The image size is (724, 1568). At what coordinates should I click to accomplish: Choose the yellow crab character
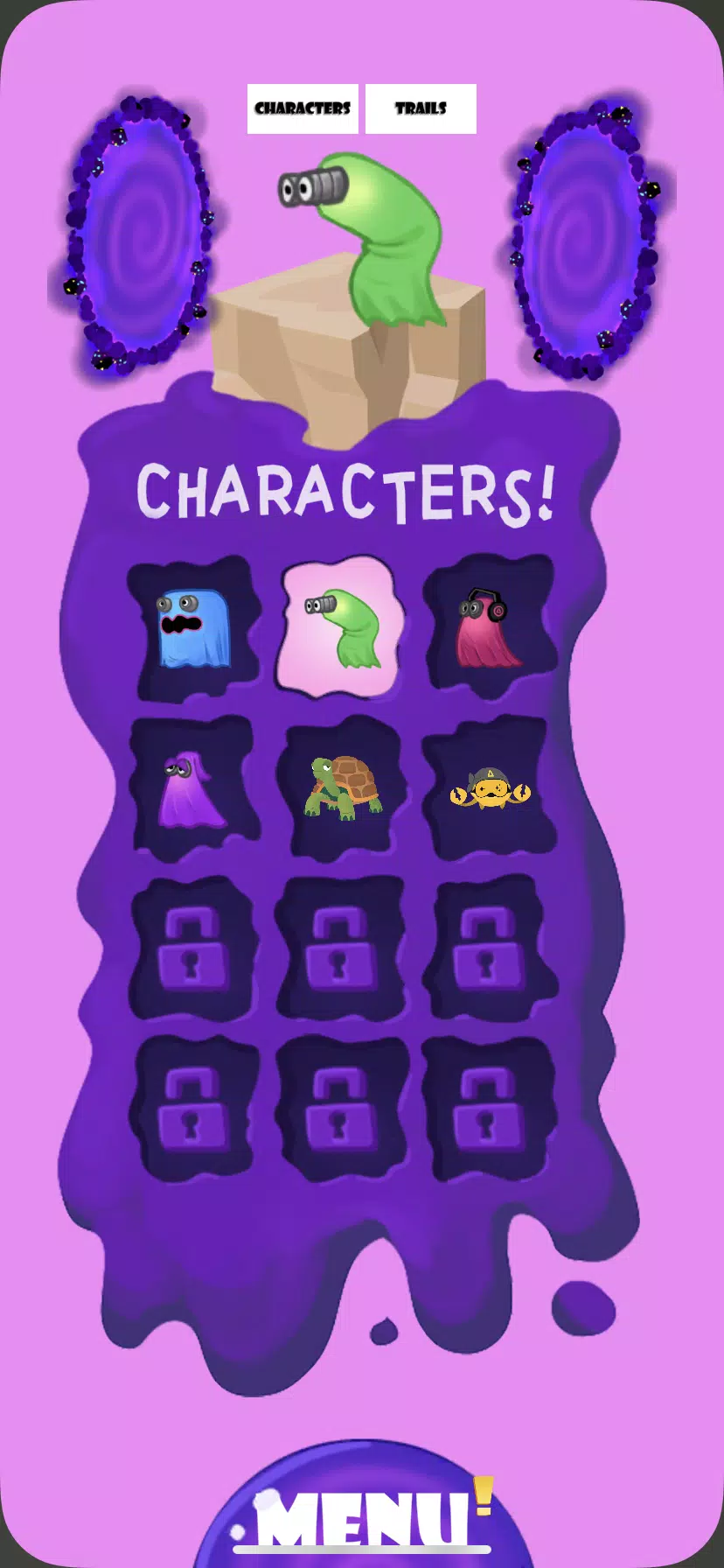490,788
